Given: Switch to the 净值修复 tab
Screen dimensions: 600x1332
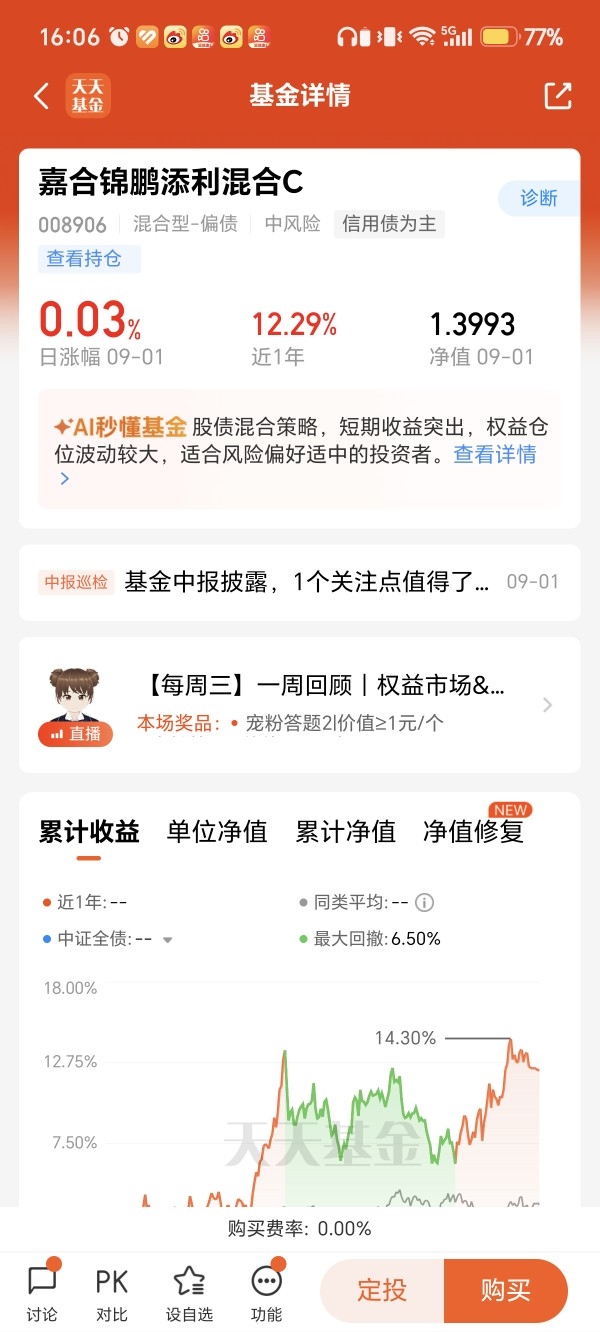Looking at the screenshot, I should pyautogui.click(x=473, y=831).
